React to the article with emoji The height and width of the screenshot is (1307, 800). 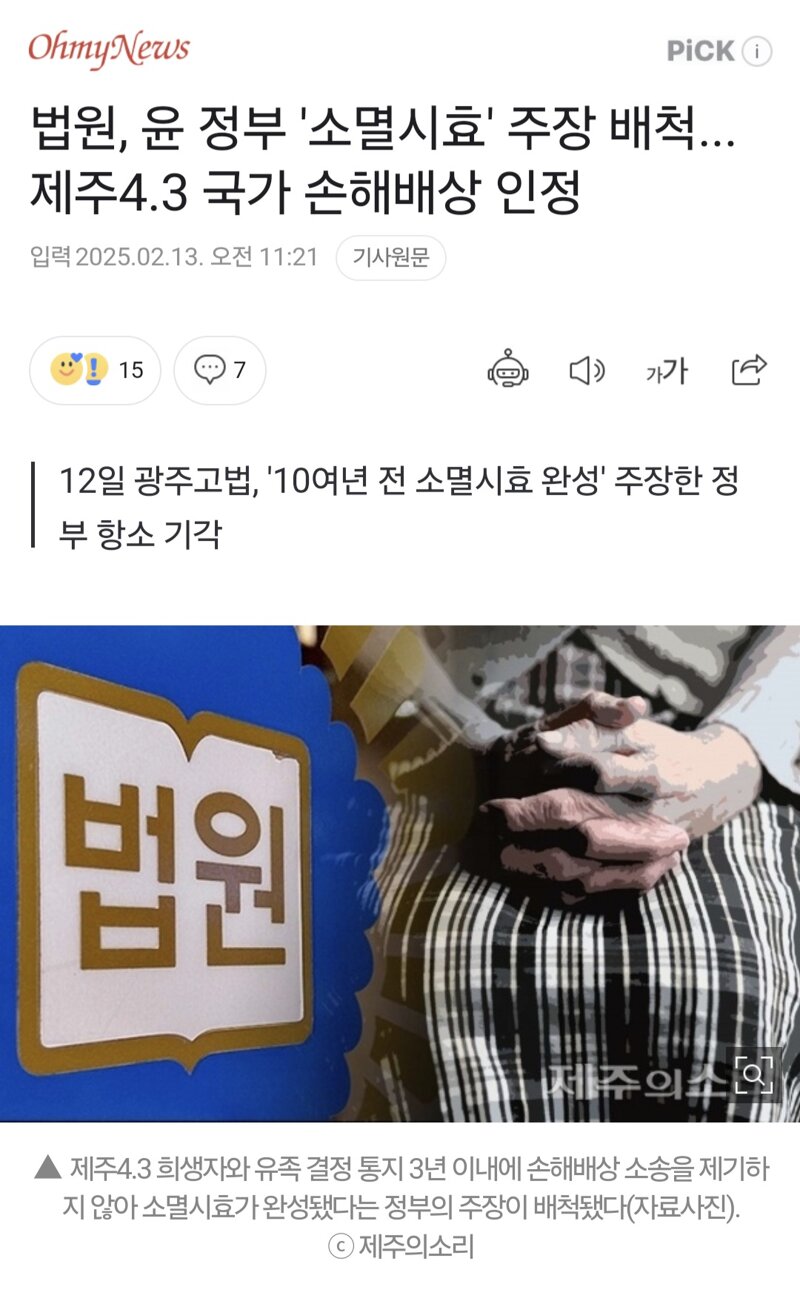point(95,370)
